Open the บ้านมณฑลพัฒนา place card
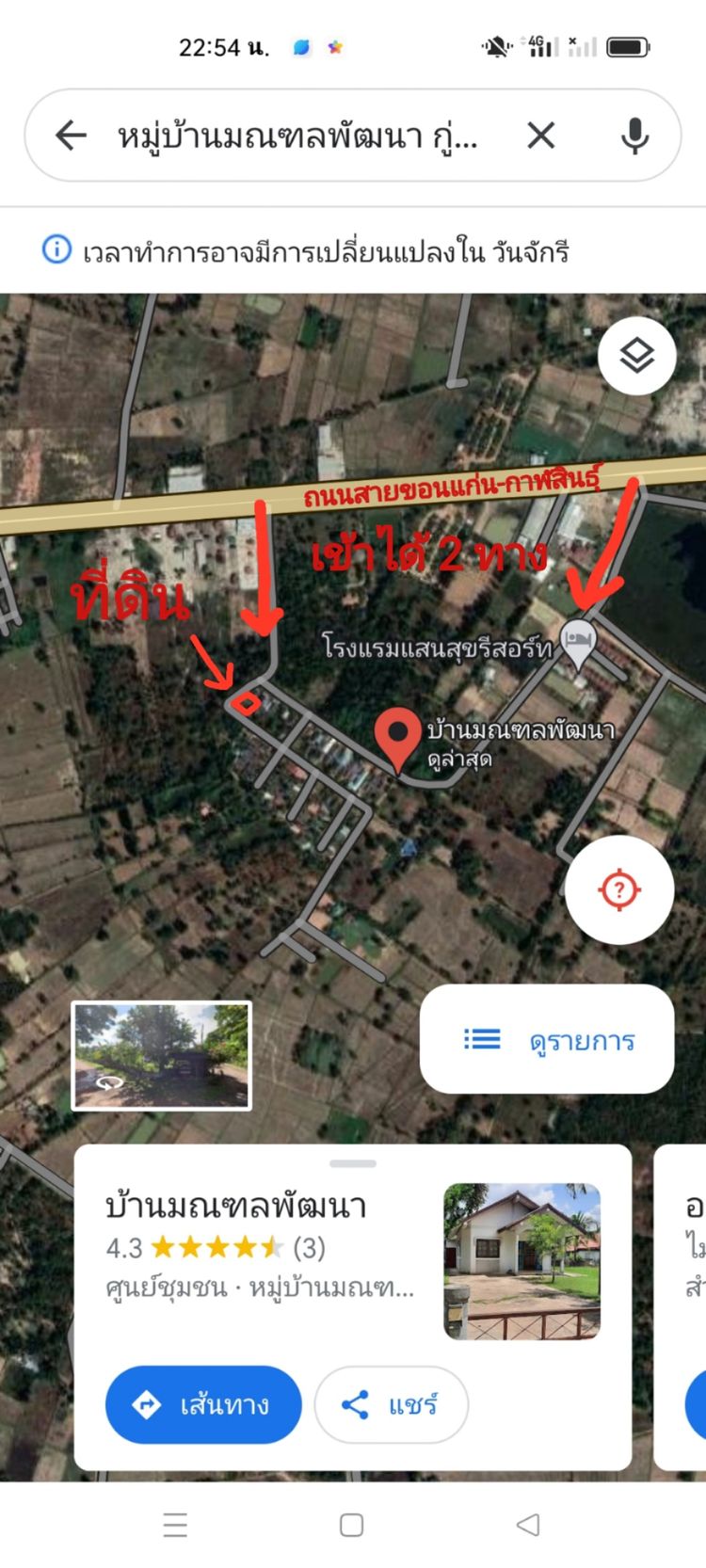 pos(352,1307)
